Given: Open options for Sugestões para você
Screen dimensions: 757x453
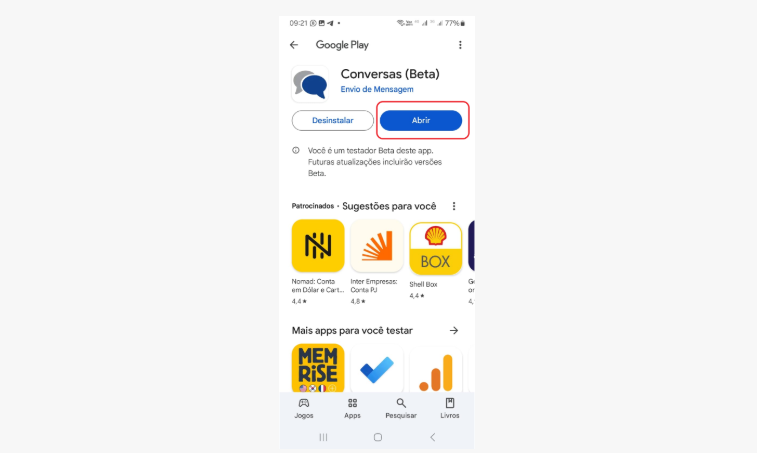Looking at the screenshot, I should (454, 206).
